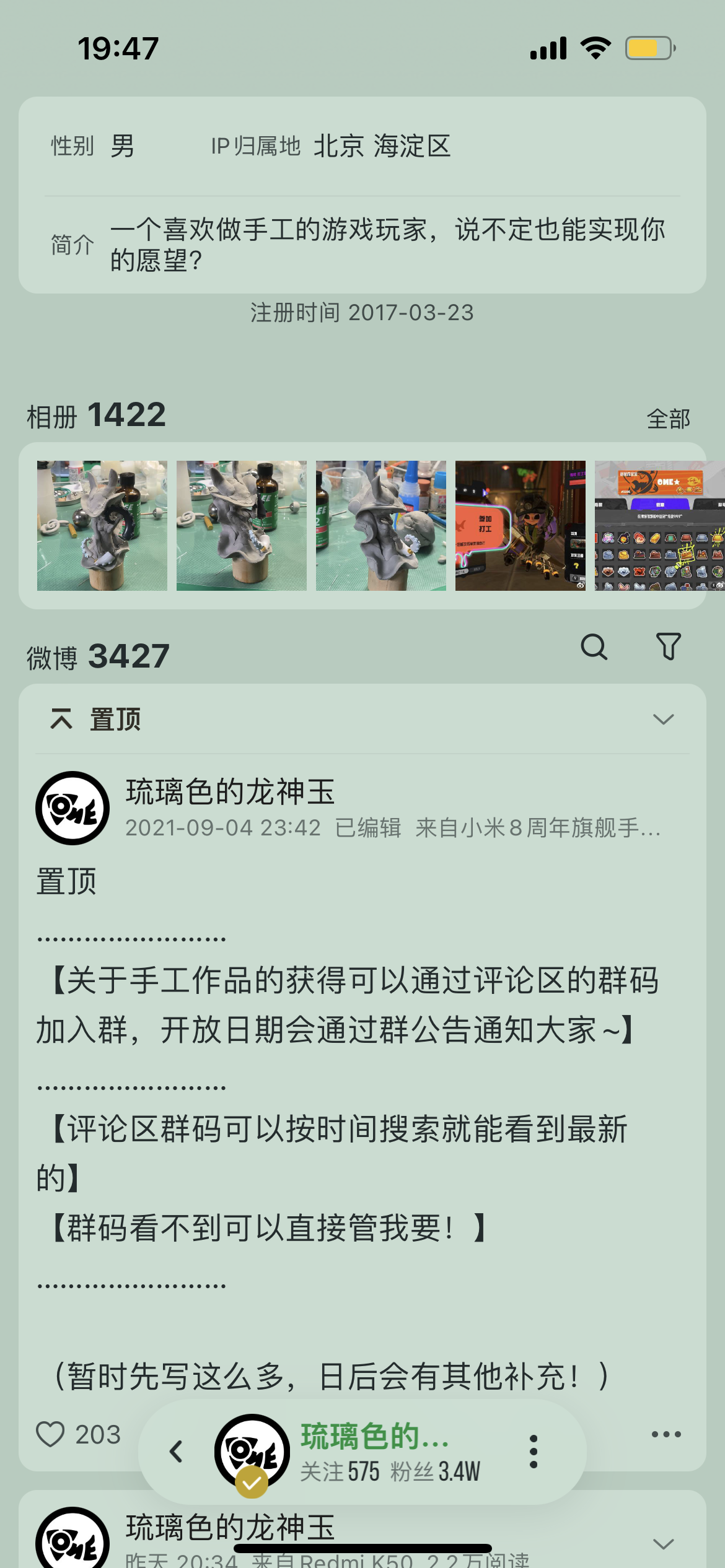This screenshot has height=1568, width=725.
Task: Open the full album via 全部
Action: coord(668,419)
